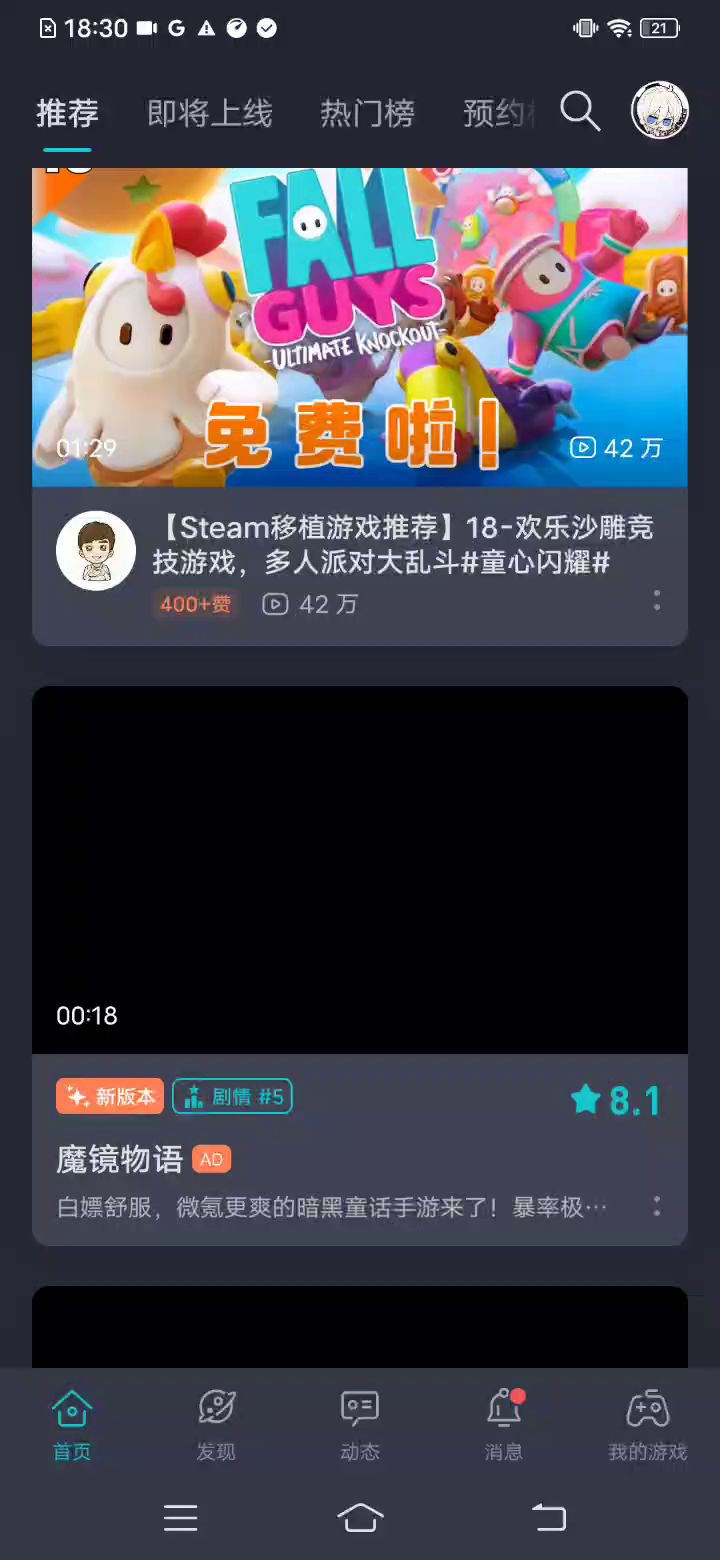This screenshot has width=720, height=1560.
Task: Switch to the 热门榜 tab
Action: tap(367, 114)
